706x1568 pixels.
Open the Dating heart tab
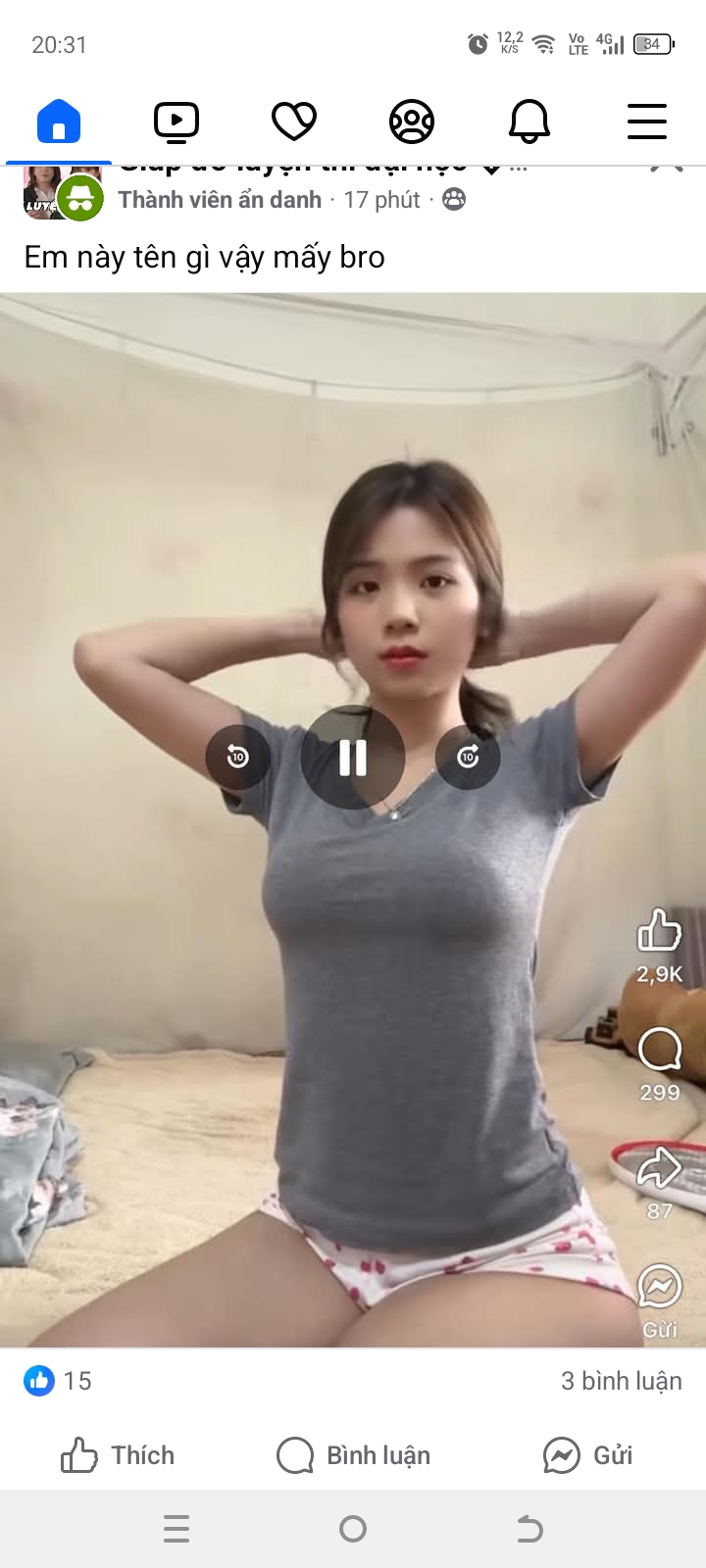coord(294,122)
